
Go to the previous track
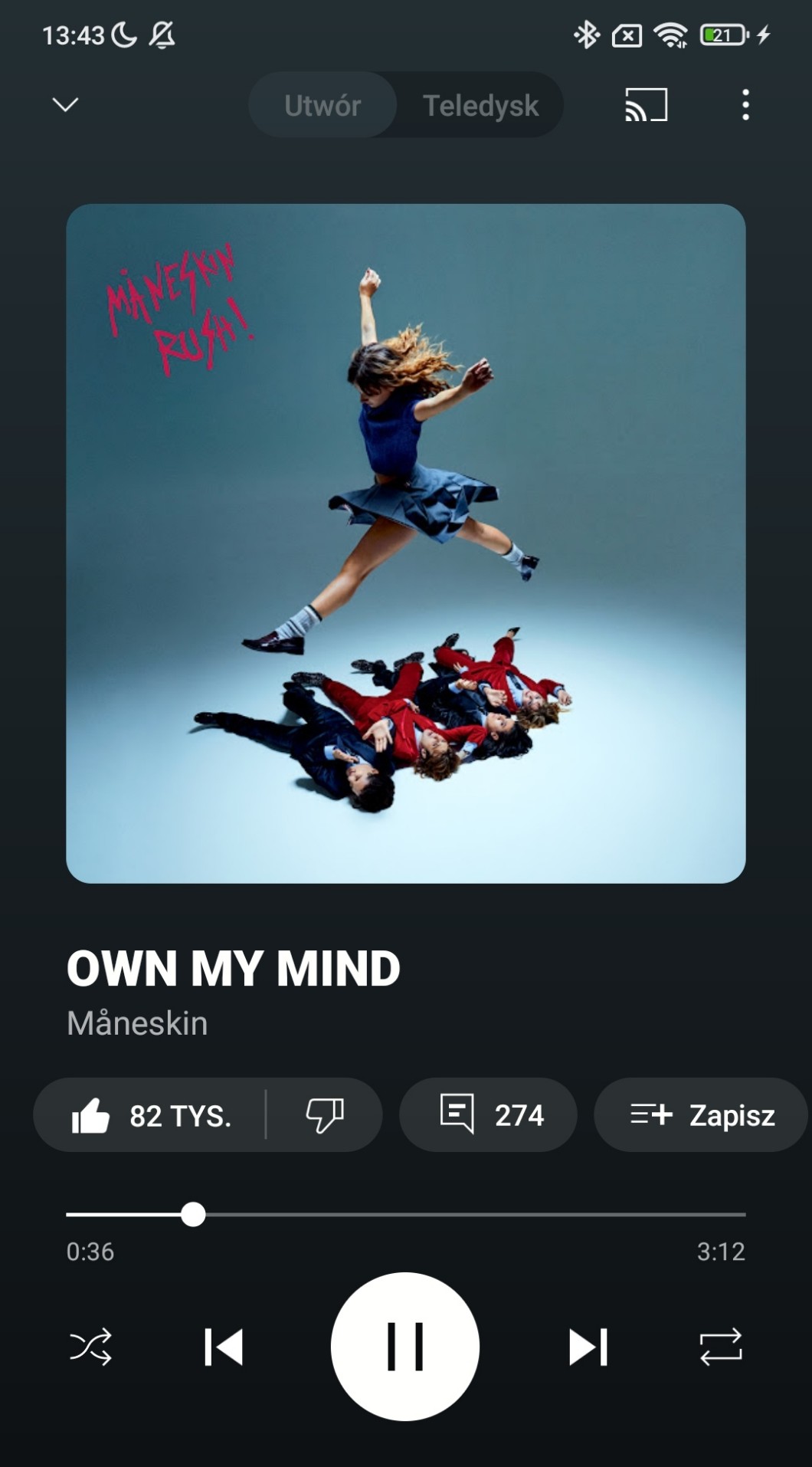point(224,1347)
